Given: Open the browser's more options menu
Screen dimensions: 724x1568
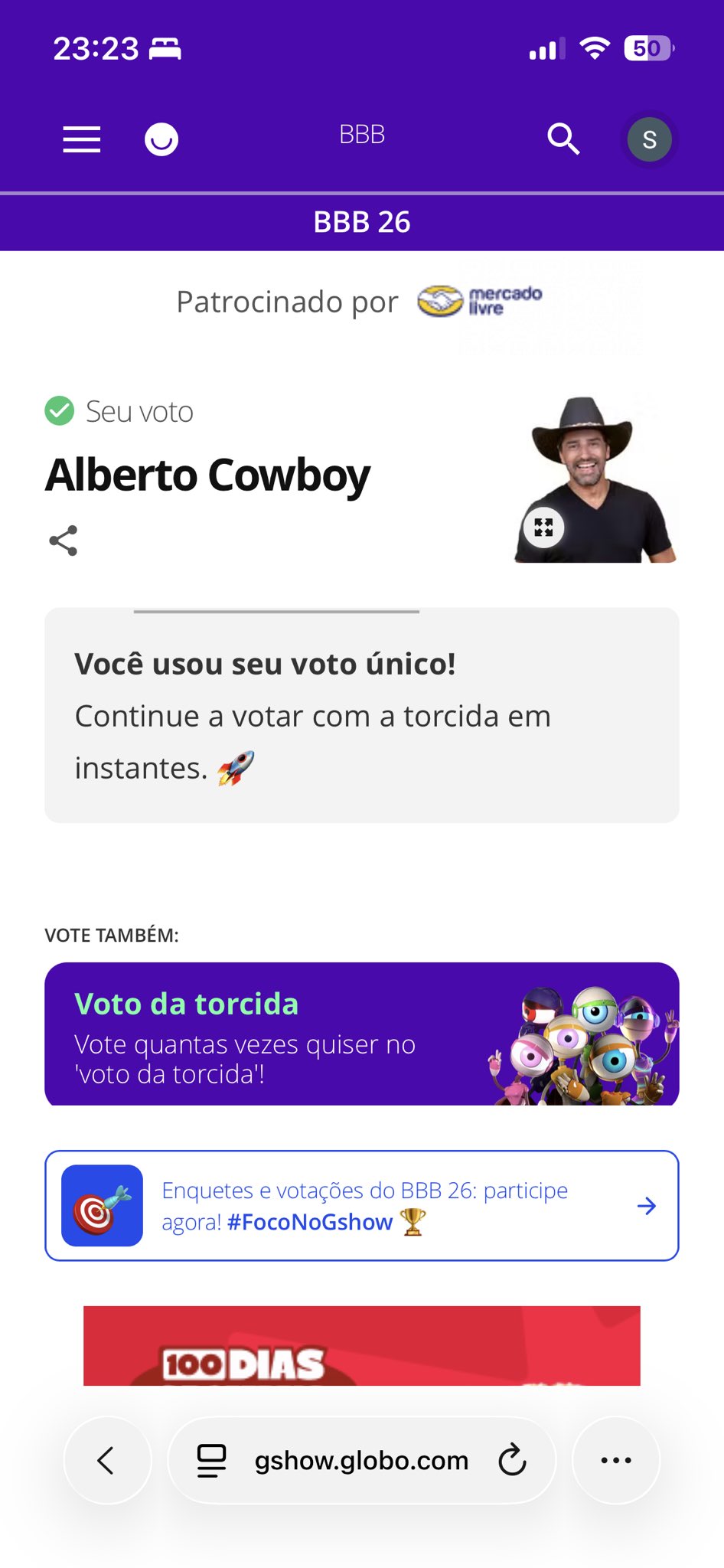Looking at the screenshot, I should pos(616,1460).
